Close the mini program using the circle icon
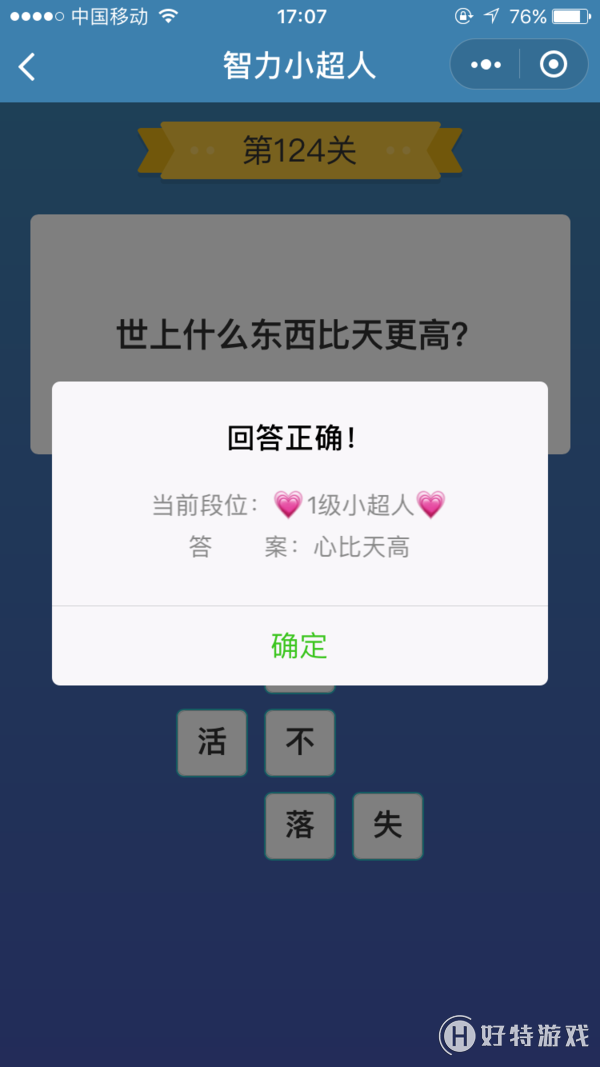Viewport: 600px width, 1067px height. click(553, 65)
